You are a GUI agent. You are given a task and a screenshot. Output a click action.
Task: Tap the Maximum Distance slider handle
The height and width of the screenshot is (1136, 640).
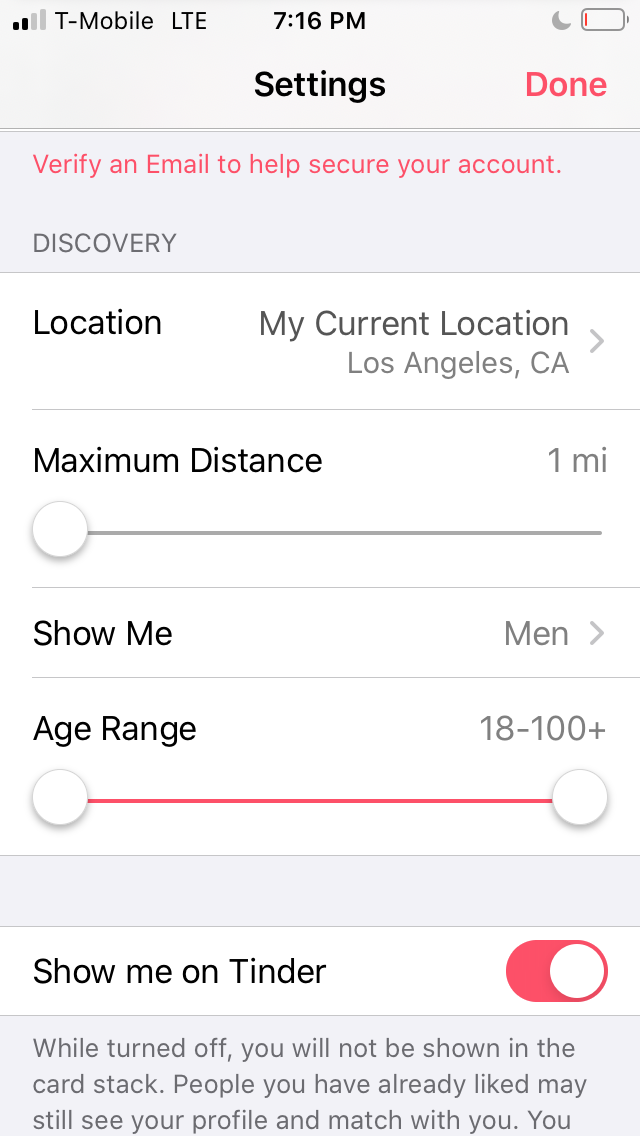coord(60,530)
